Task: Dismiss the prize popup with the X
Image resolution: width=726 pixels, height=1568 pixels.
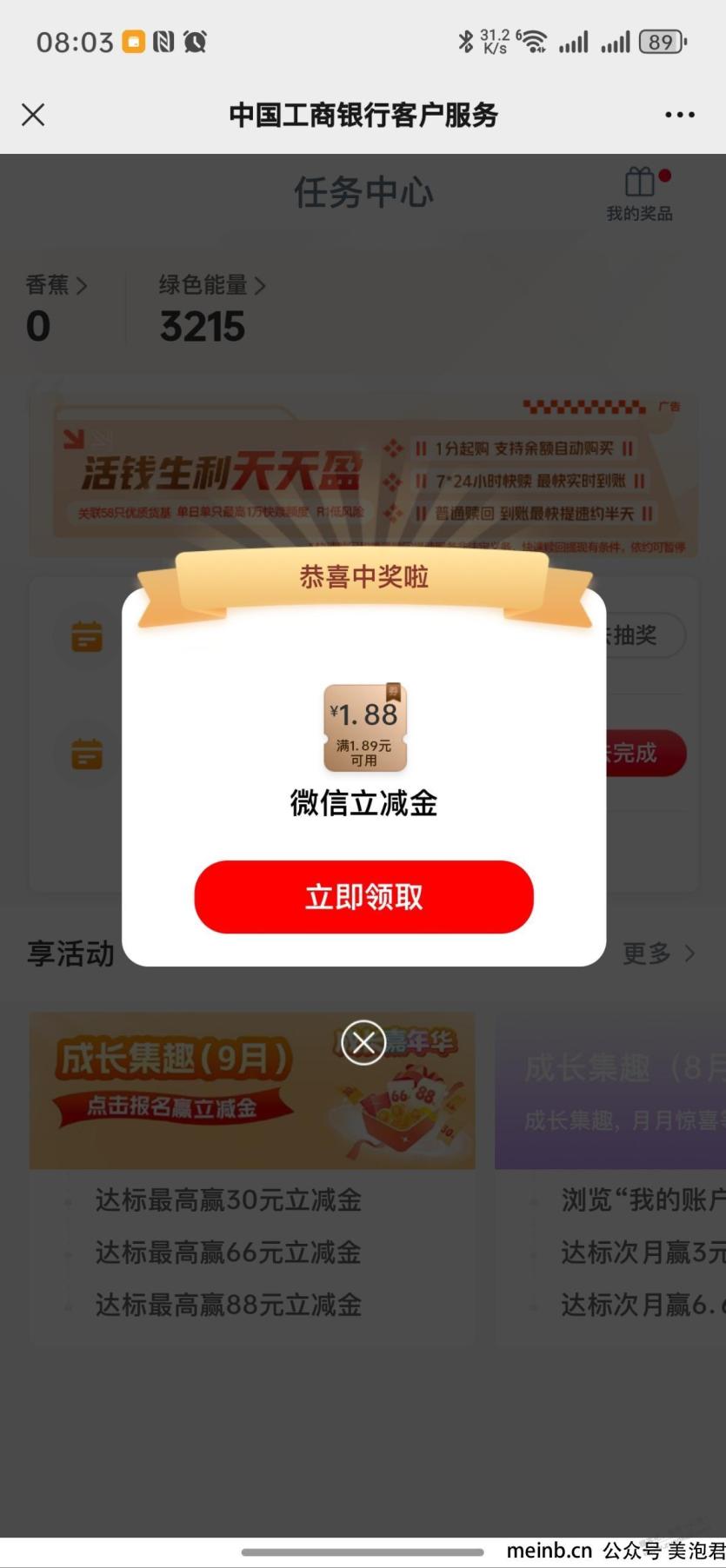Action: pos(363,1042)
